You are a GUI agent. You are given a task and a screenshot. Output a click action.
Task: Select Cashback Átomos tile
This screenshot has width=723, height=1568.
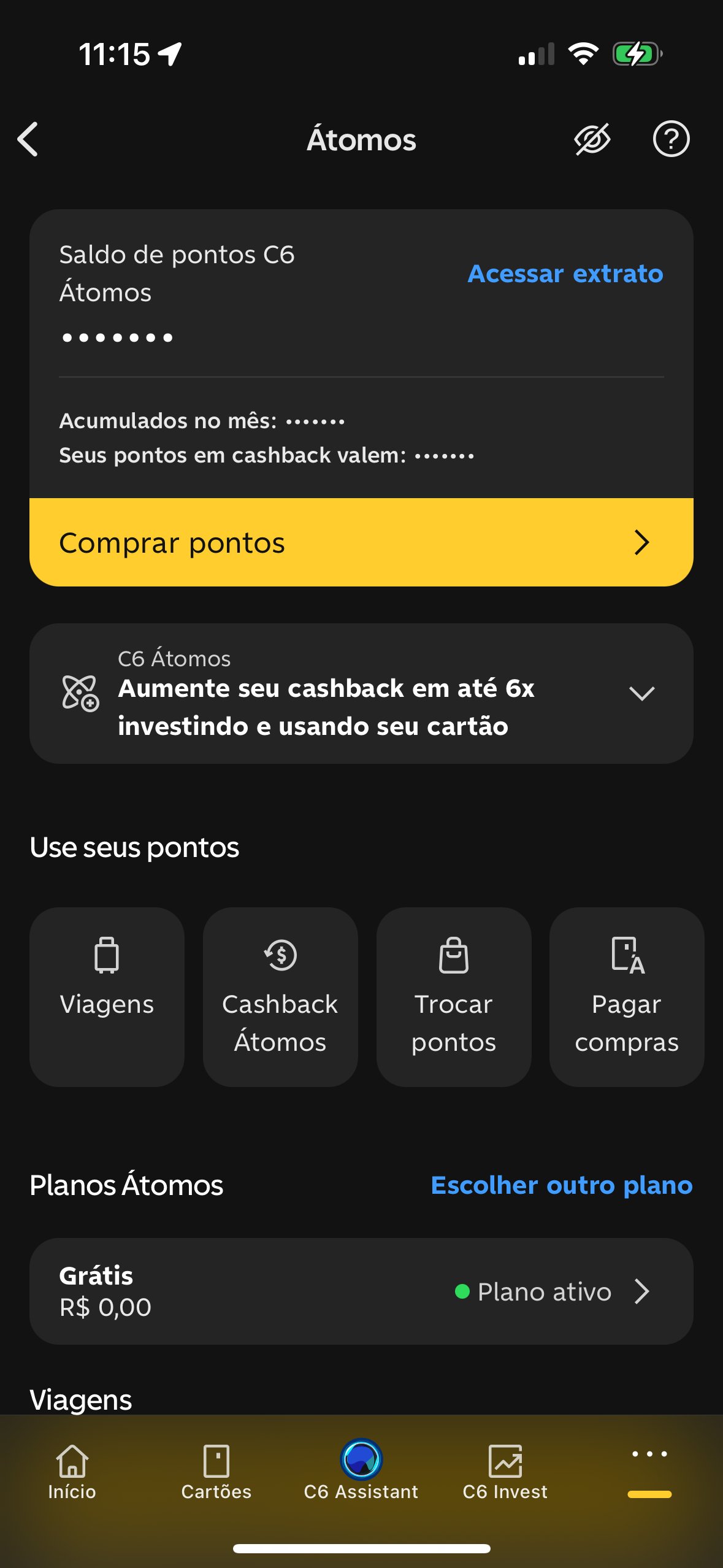280,997
